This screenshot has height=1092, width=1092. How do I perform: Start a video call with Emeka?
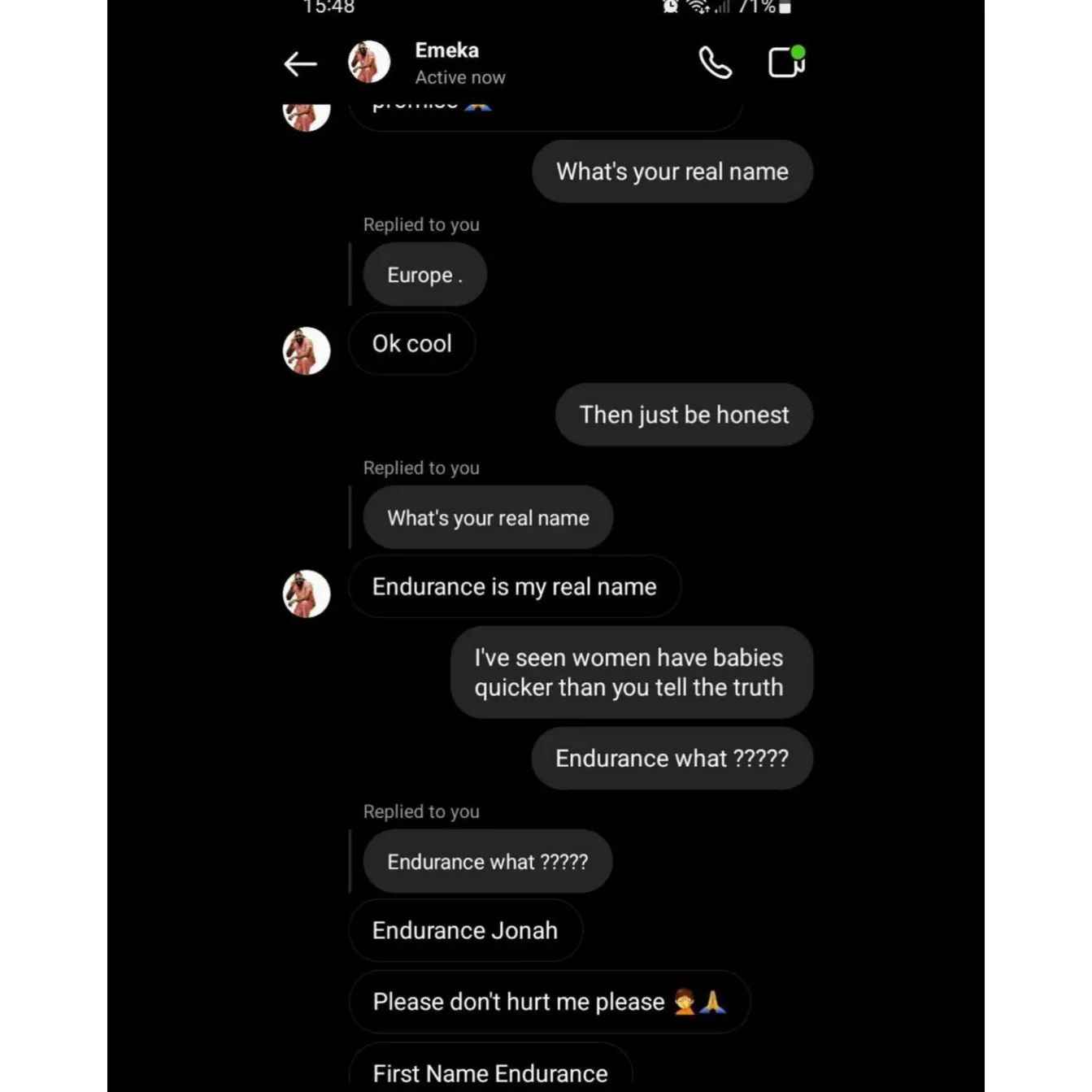click(786, 62)
